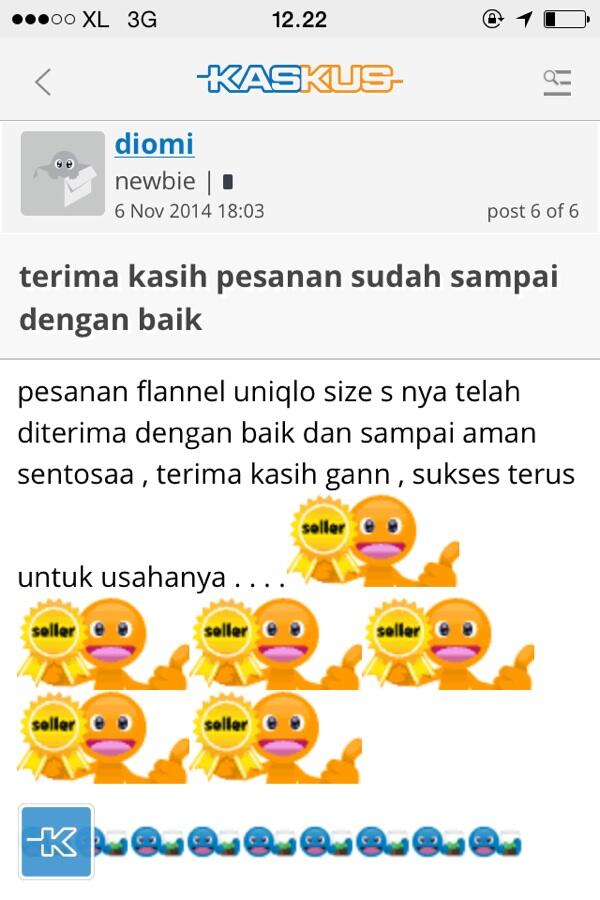Open diomi's user profile link
Screen dimensions: 600x900
(x=154, y=144)
